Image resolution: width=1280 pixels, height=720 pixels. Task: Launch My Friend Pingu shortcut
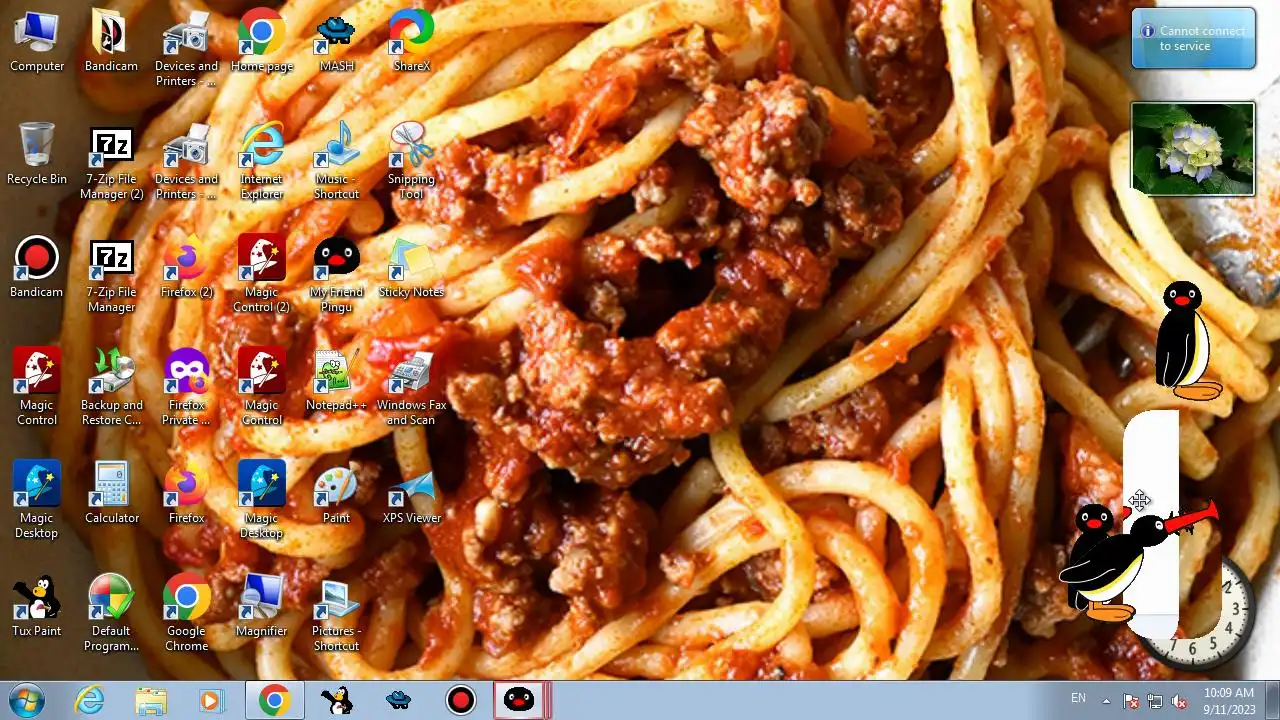pos(336,259)
